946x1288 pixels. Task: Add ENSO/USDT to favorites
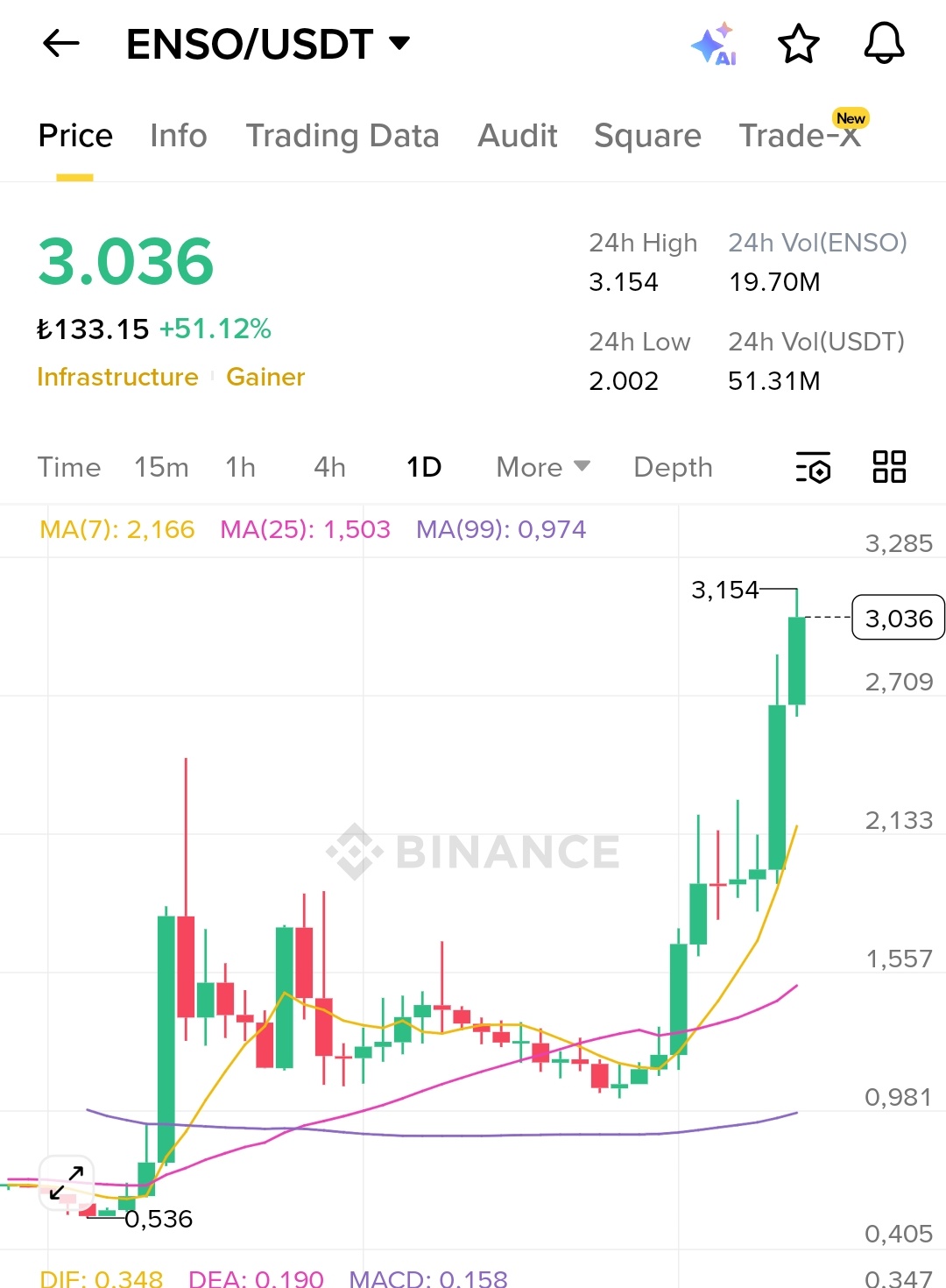[x=798, y=44]
